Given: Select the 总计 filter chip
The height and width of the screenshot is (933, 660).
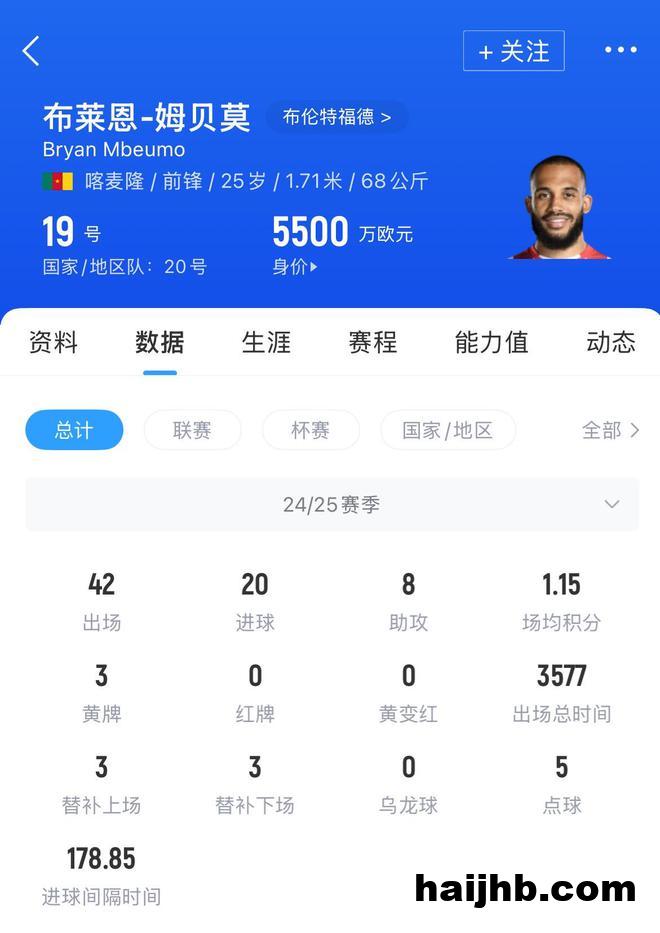Looking at the screenshot, I should tap(74, 430).
